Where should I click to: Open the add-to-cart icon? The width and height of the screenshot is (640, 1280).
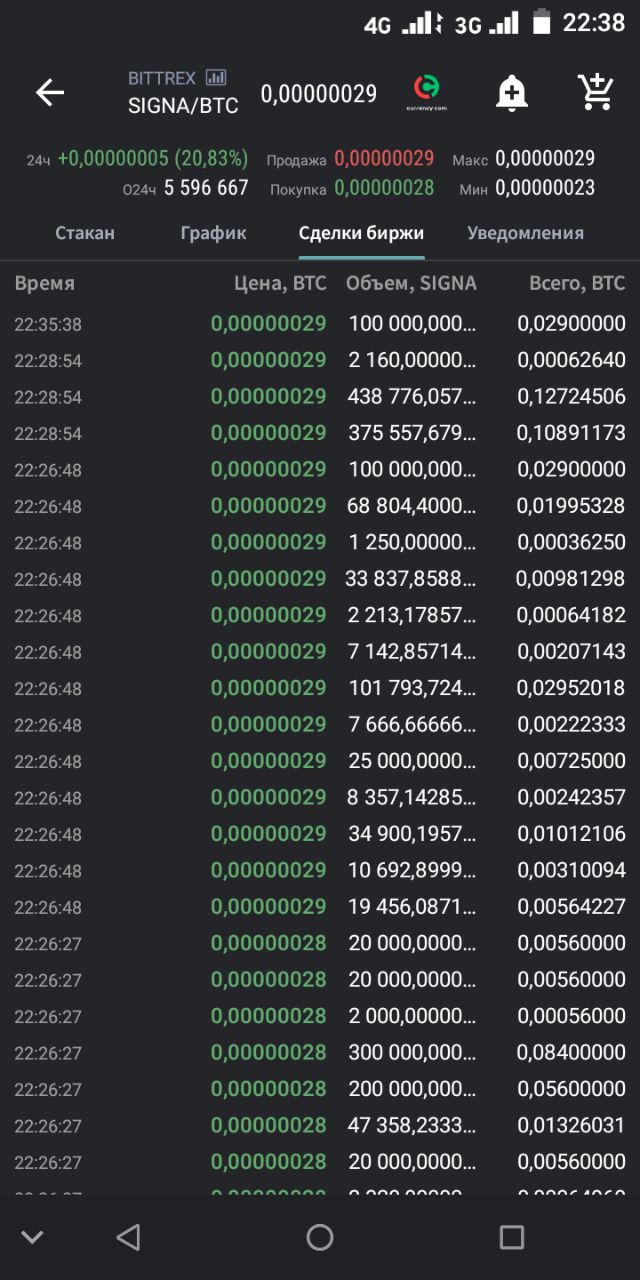click(x=596, y=92)
